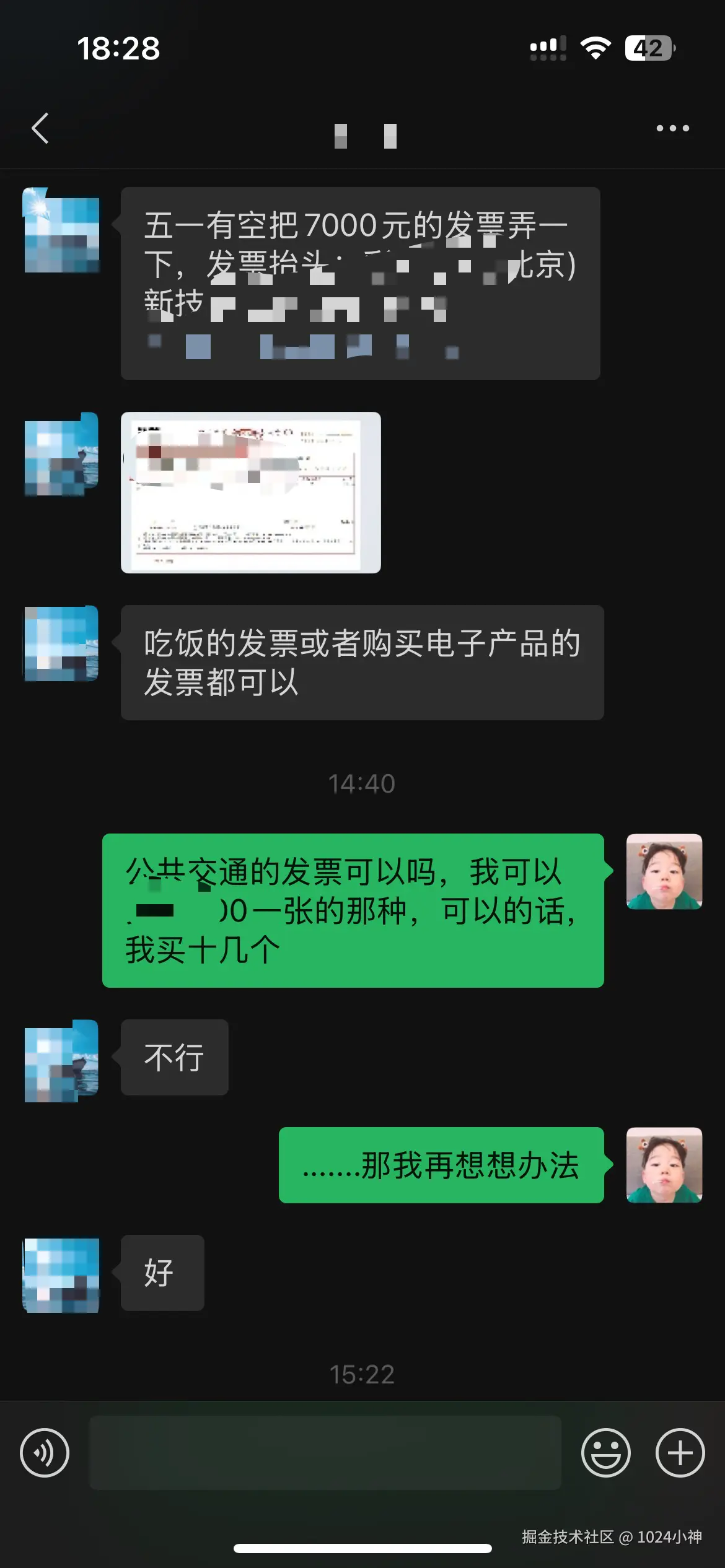Image resolution: width=725 pixels, height=1568 pixels.
Task: View contact's avatar beside "不行" message
Action: click(61, 1060)
